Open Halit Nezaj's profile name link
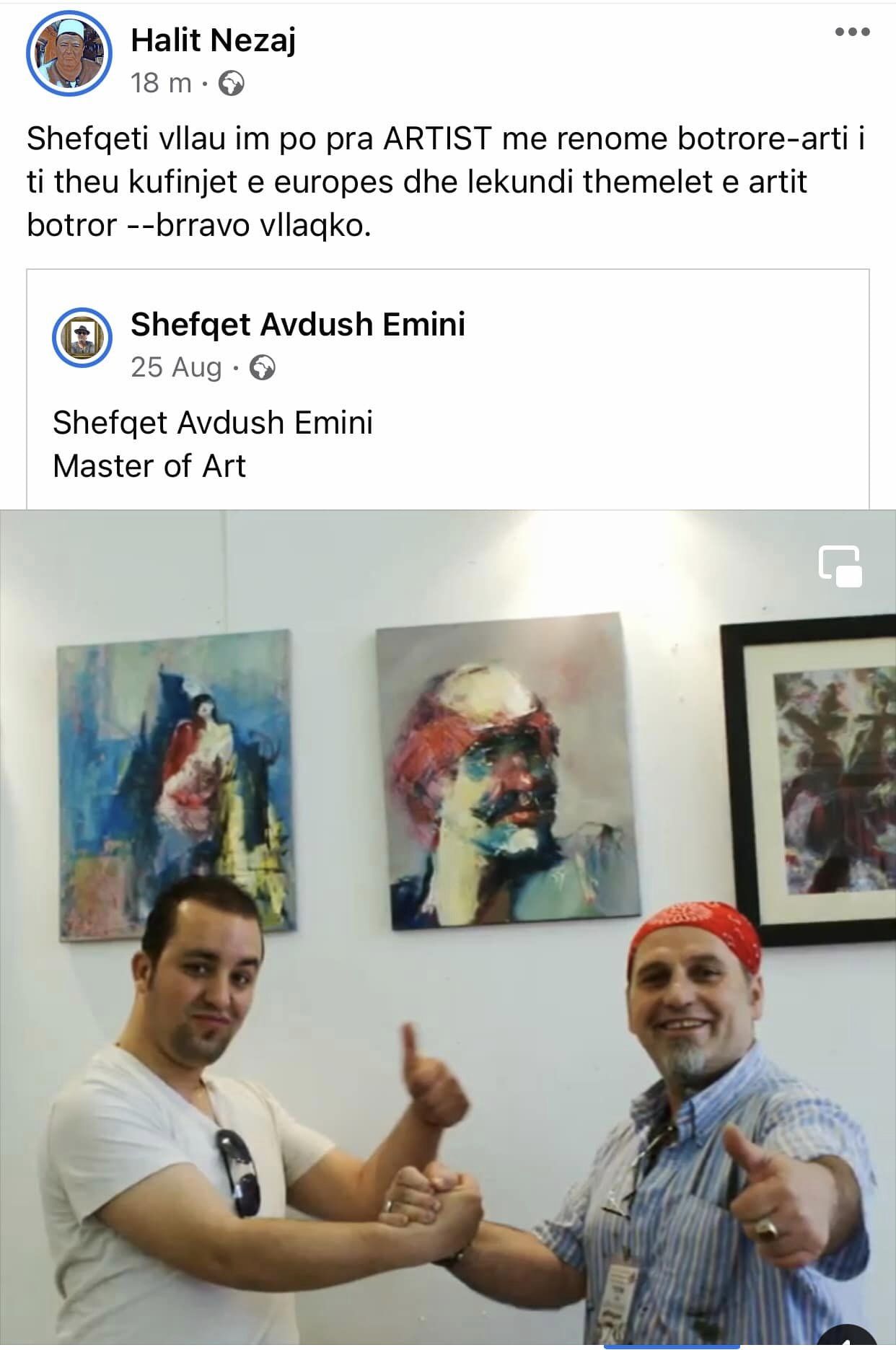This screenshot has width=896, height=1350. coord(214,40)
